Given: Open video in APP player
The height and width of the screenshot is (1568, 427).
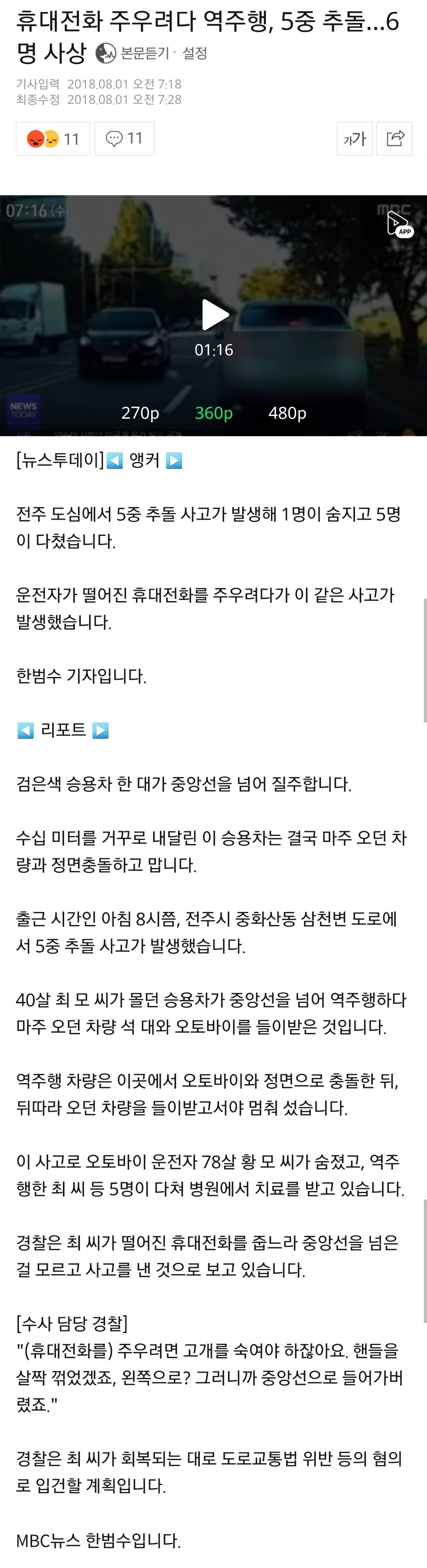Looking at the screenshot, I should click(x=399, y=224).
